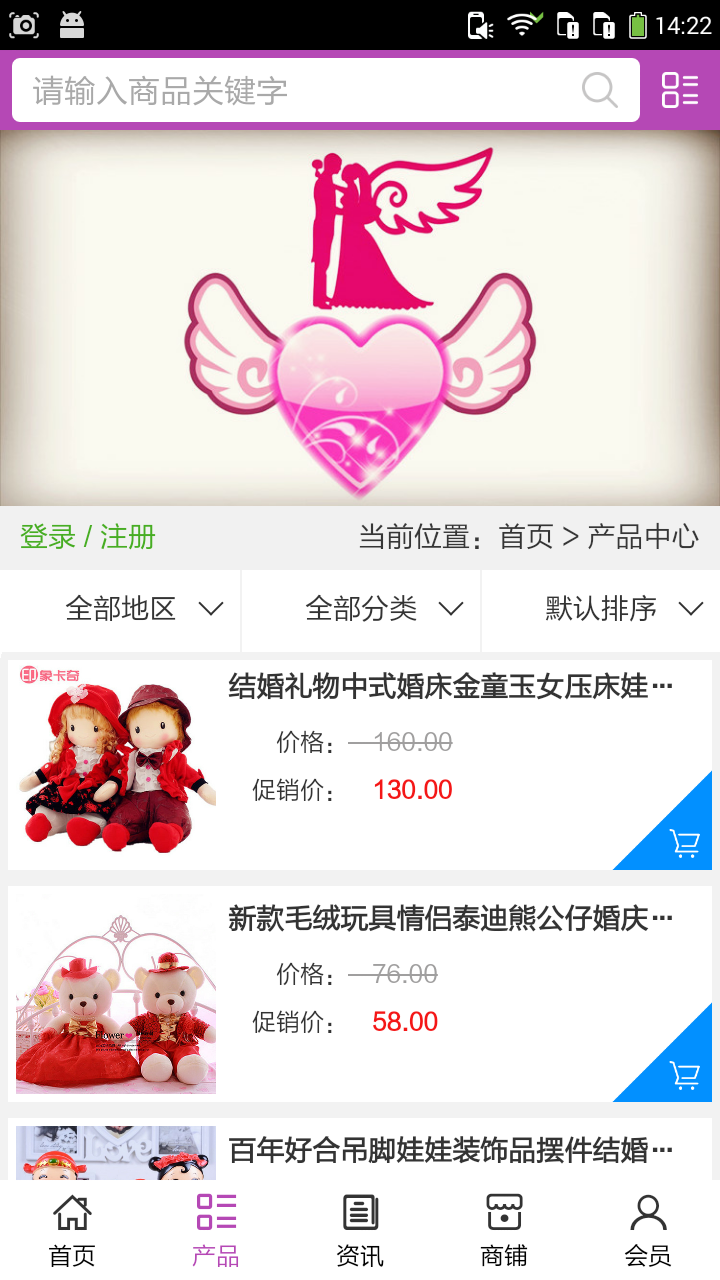The image size is (720, 1280).
Task: Go to the 会员 member tab
Action: click(648, 1230)
